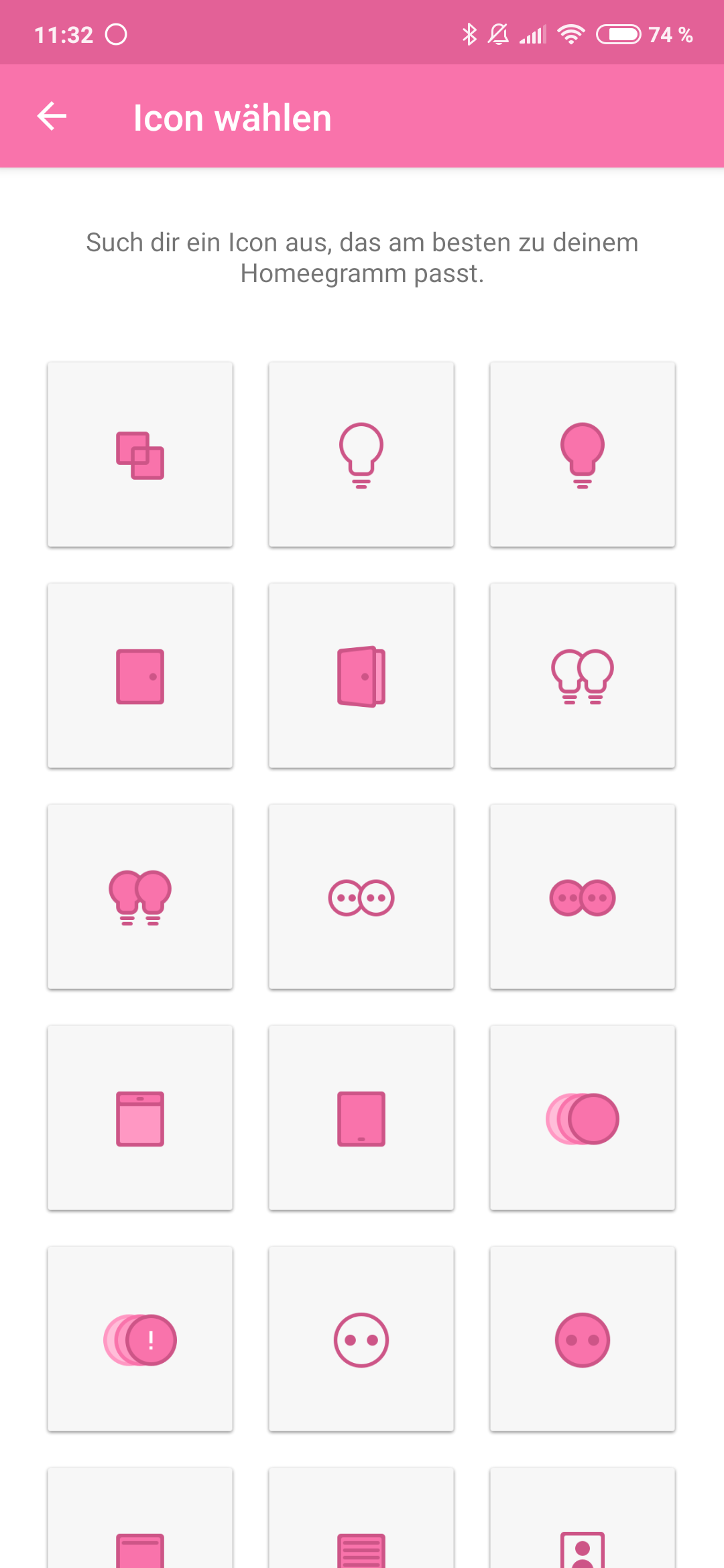Pick the filled double light bulbs icon
Image resolution: width=724 pixels, height=1568 pixels.
(140, 897)
